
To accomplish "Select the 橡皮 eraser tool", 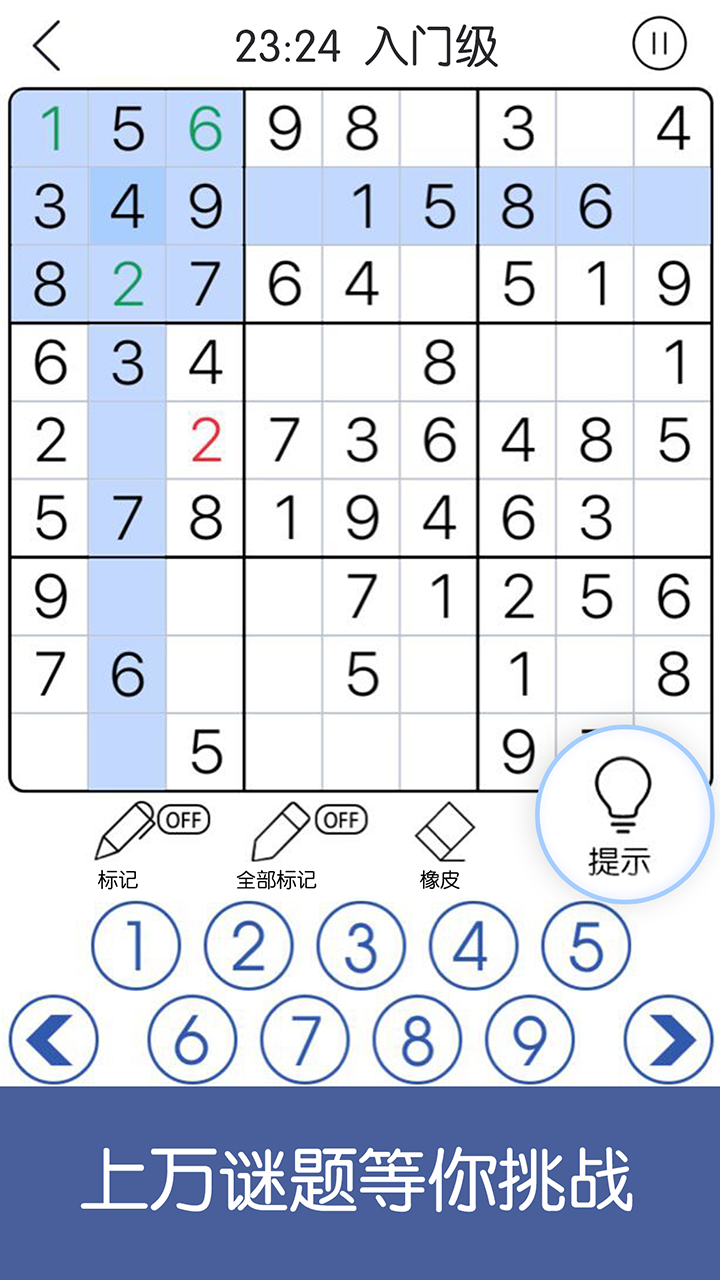I will 443,838.
